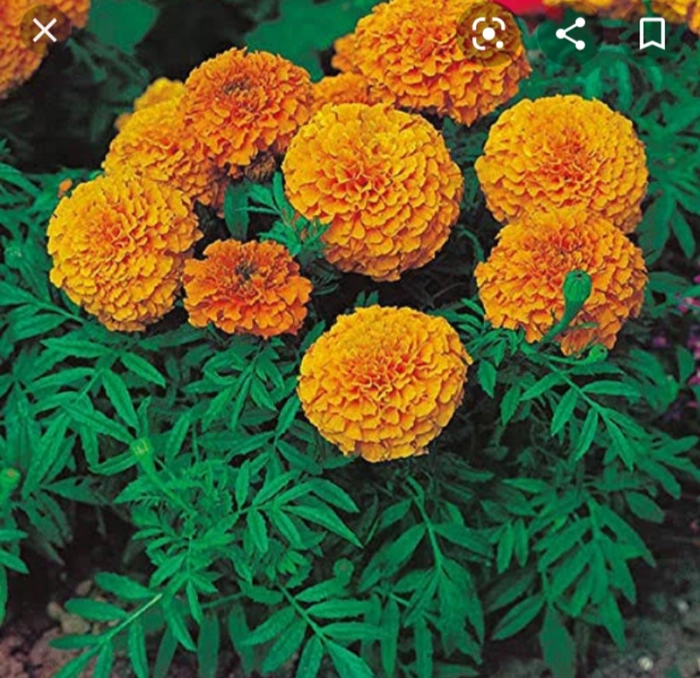
Task: Close the image viewer
Action: pos(44,31)
